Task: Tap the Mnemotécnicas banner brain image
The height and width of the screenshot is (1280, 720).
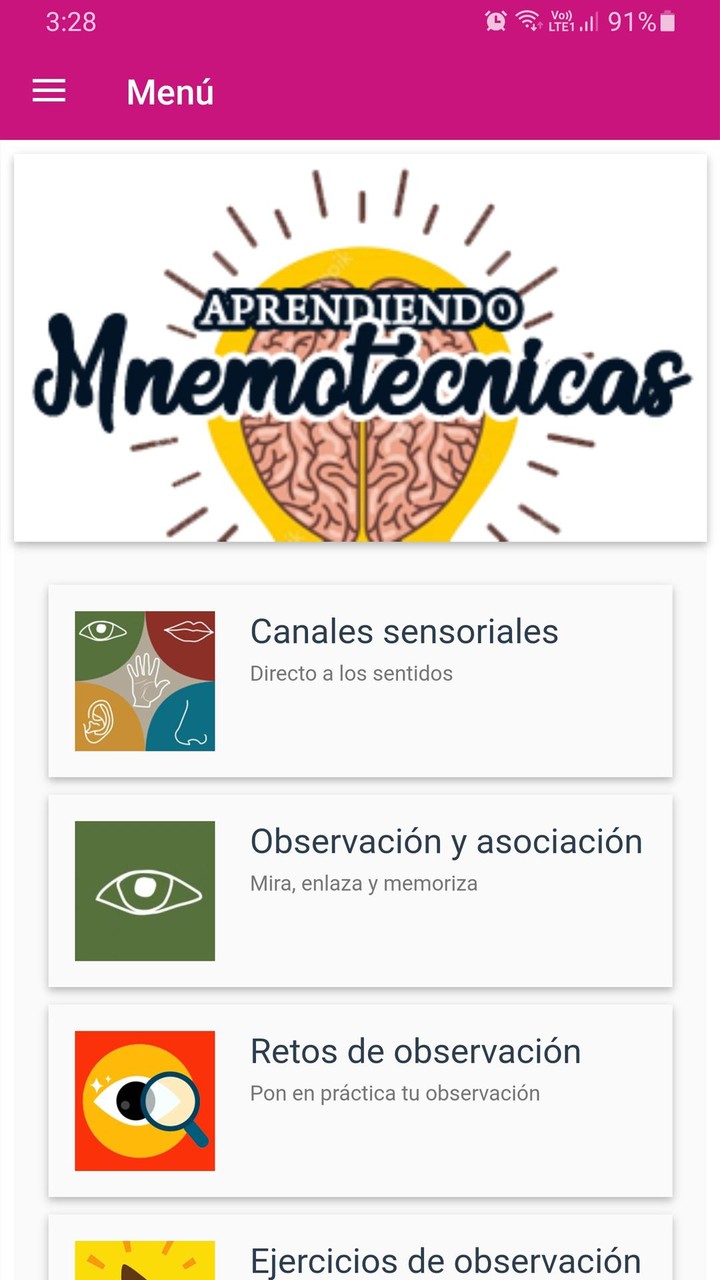Action: [x=360, y=347]
